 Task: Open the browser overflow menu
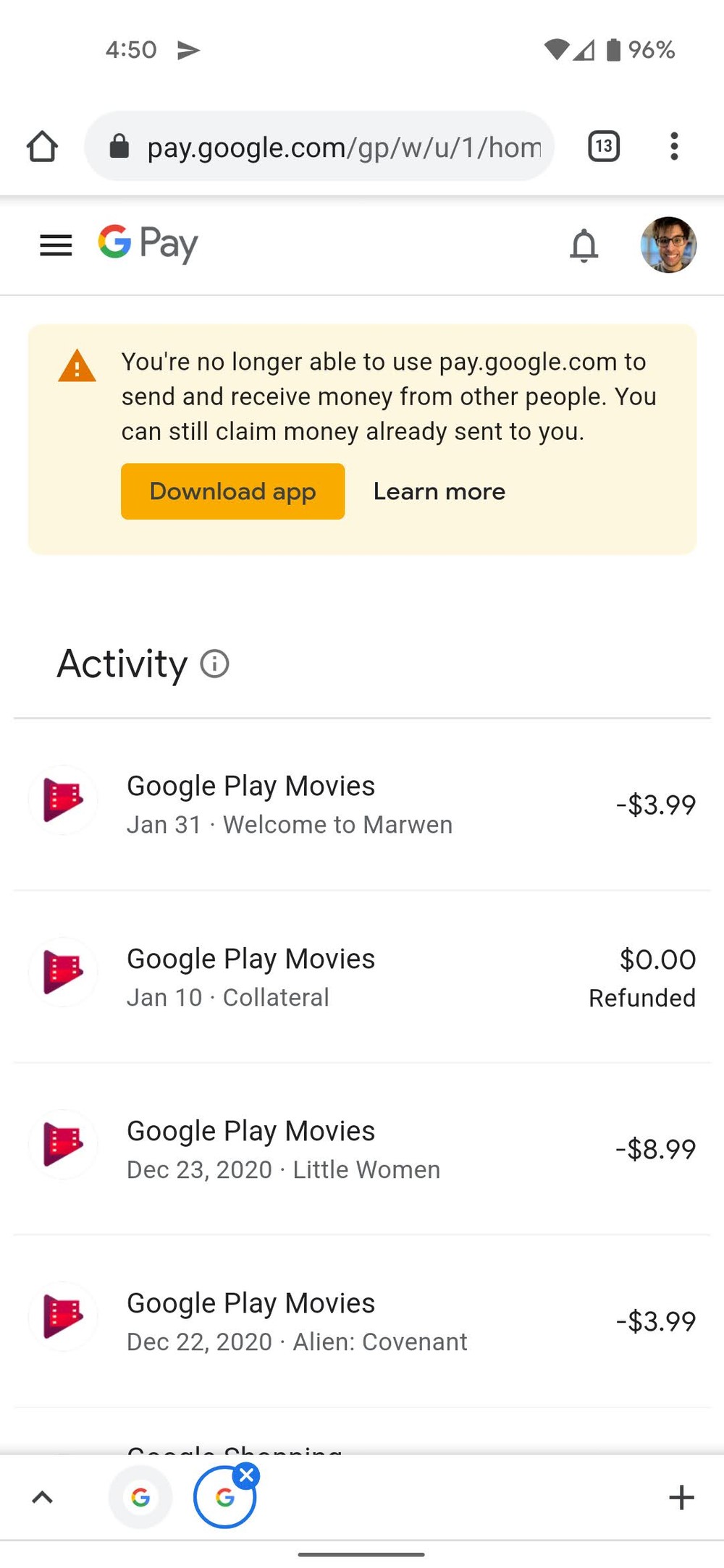click(674, 146)
